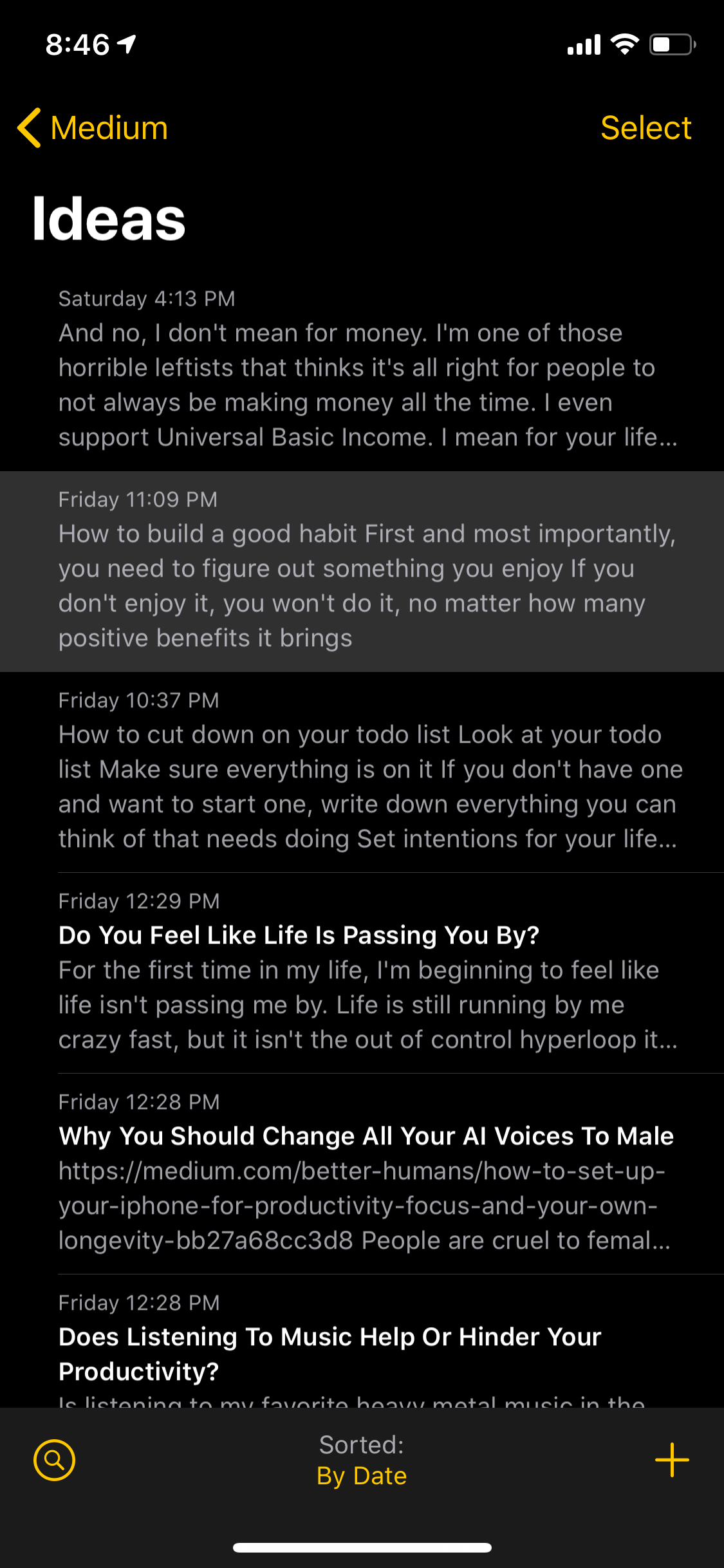Search notes with the magnifier icon
Image resolution: width=724 pixels, height=1568 pixels.
[55, 1460]
